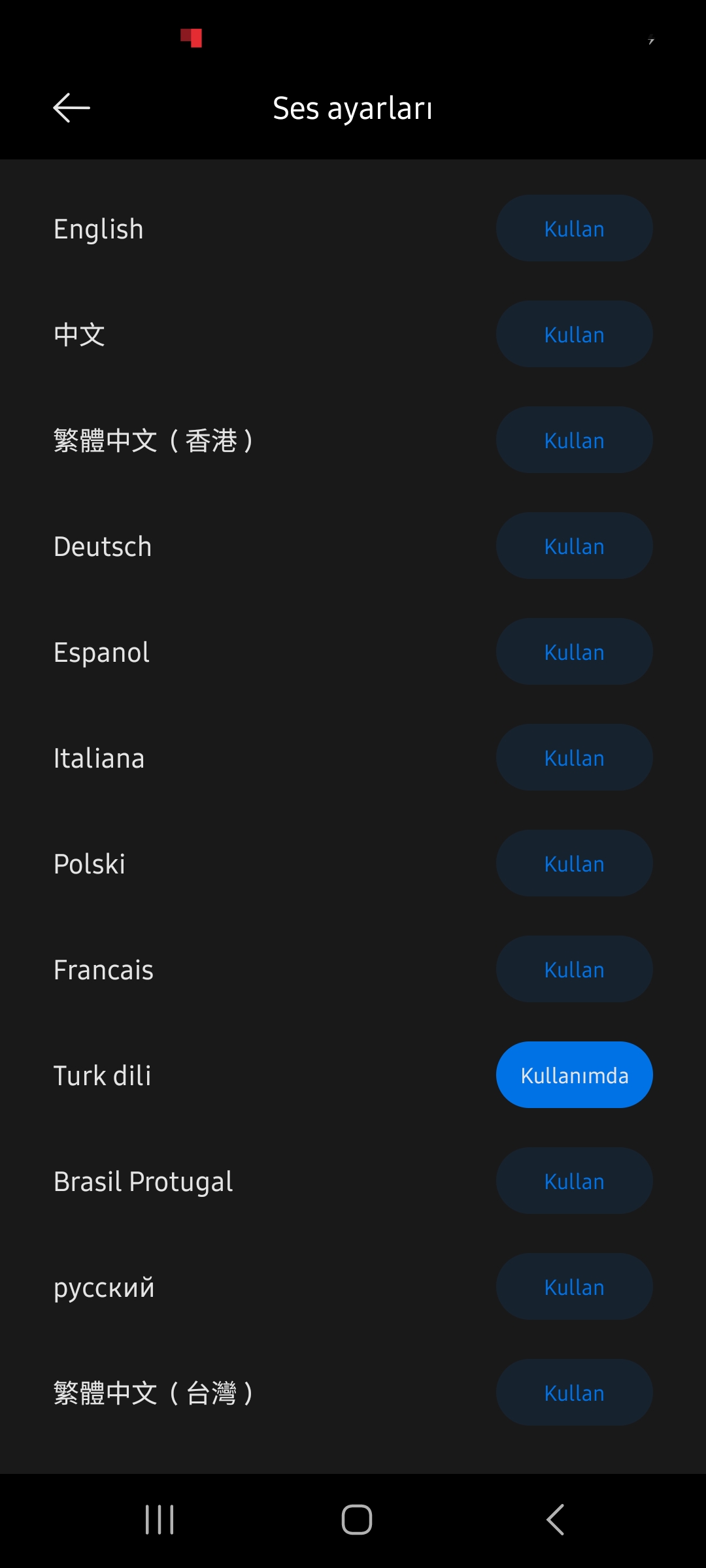Select Kullan for Brasil Protugal
706x1568 pixels.
coord(574,1181)
